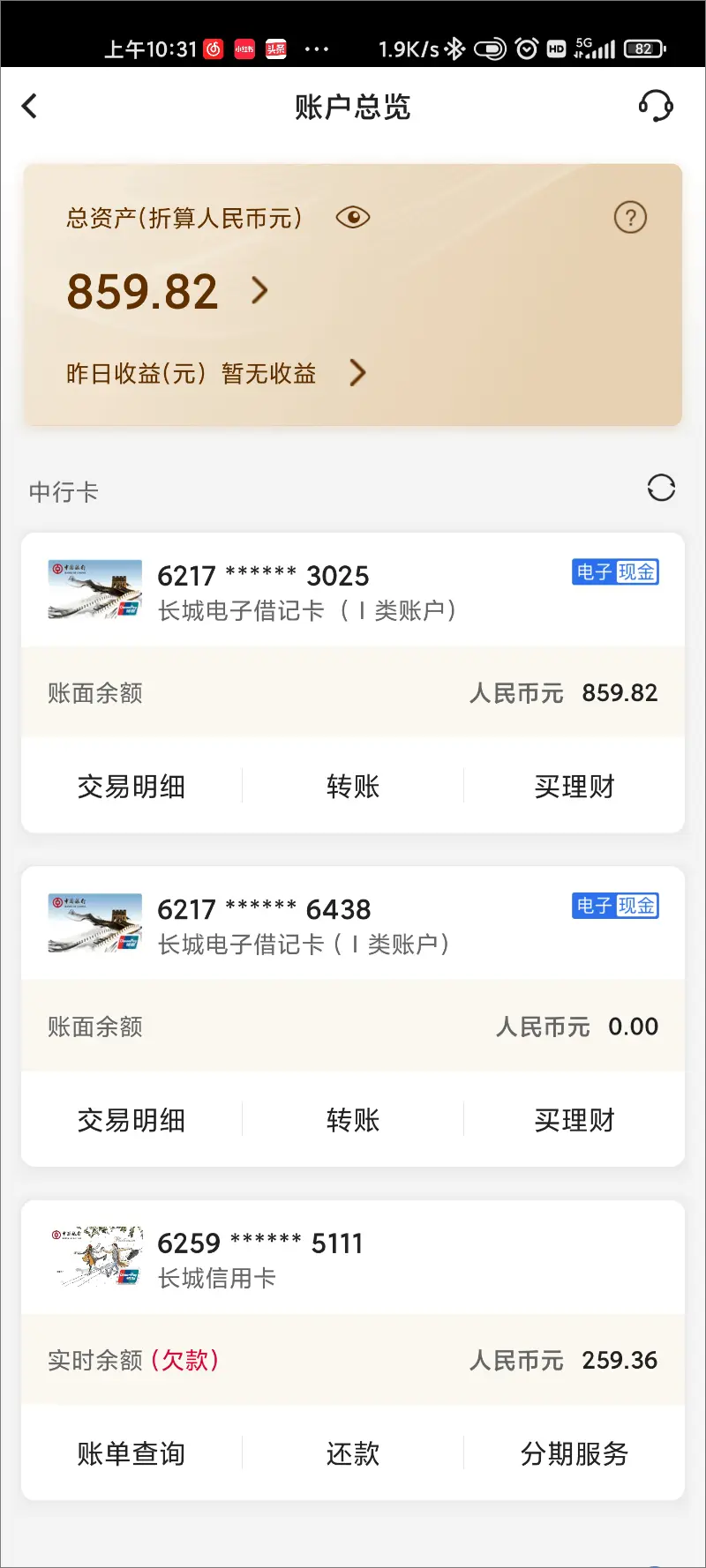Image resolution: width=706 pixels, height=1568 pixels.
Task: Select 买理财 for card 3025
Action: click(x=574, y=786)
